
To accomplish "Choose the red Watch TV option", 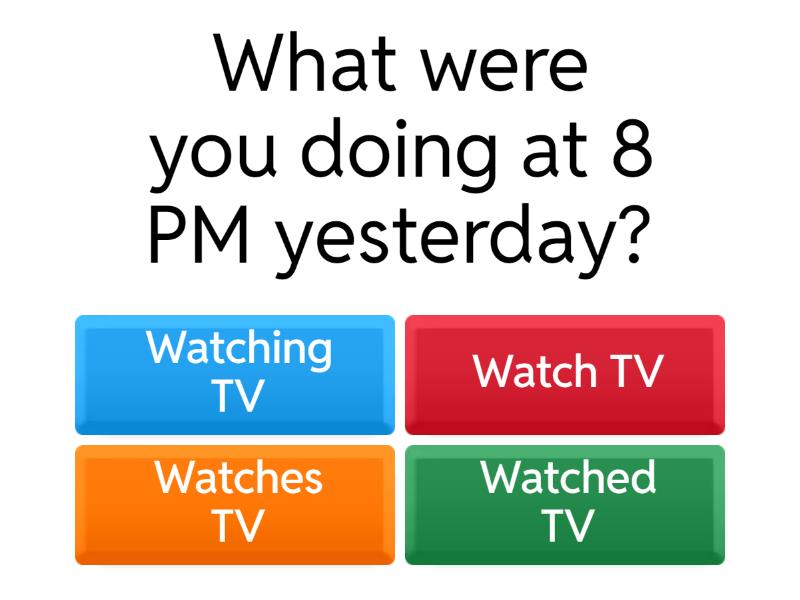I will (x=565, y=374).
